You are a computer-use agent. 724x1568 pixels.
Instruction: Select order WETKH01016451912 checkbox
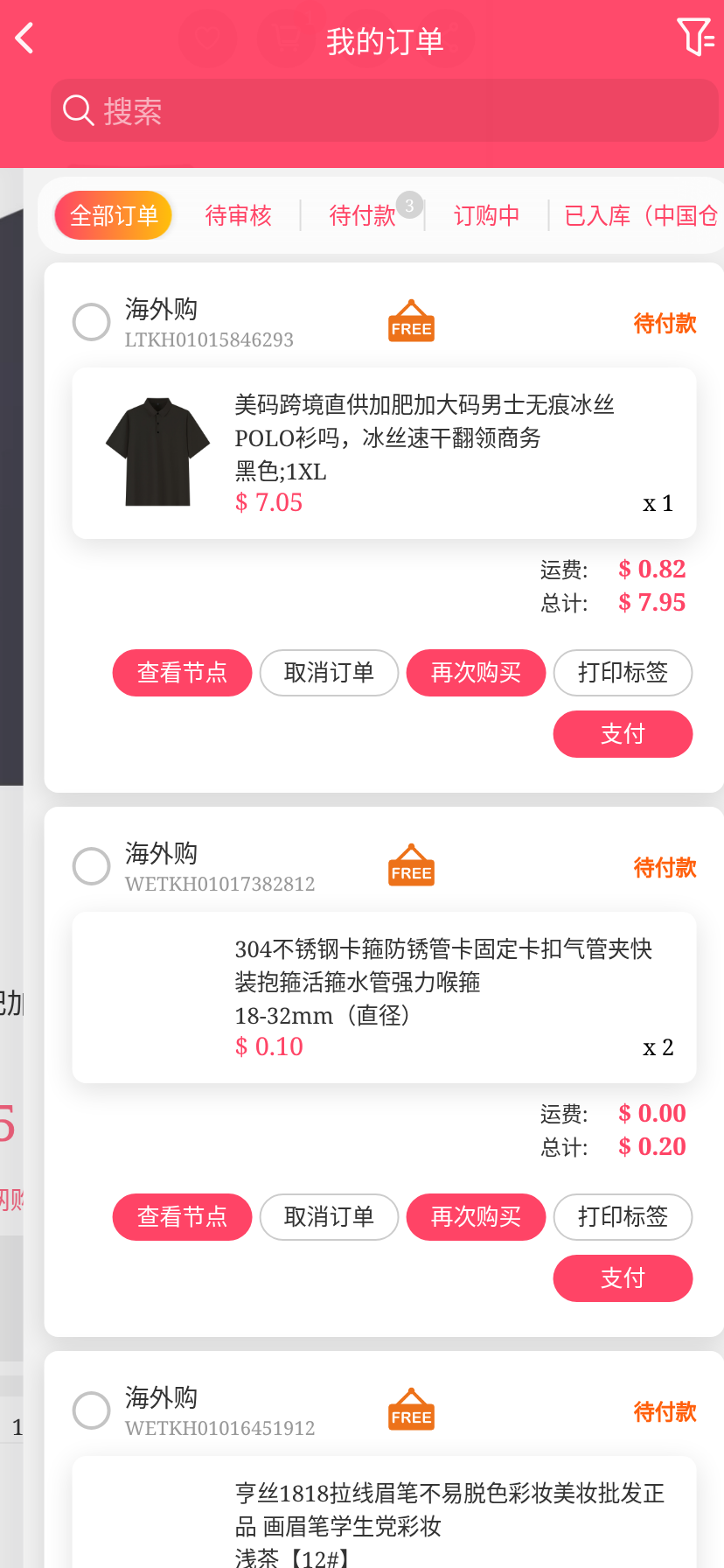tap(91, 1410)
